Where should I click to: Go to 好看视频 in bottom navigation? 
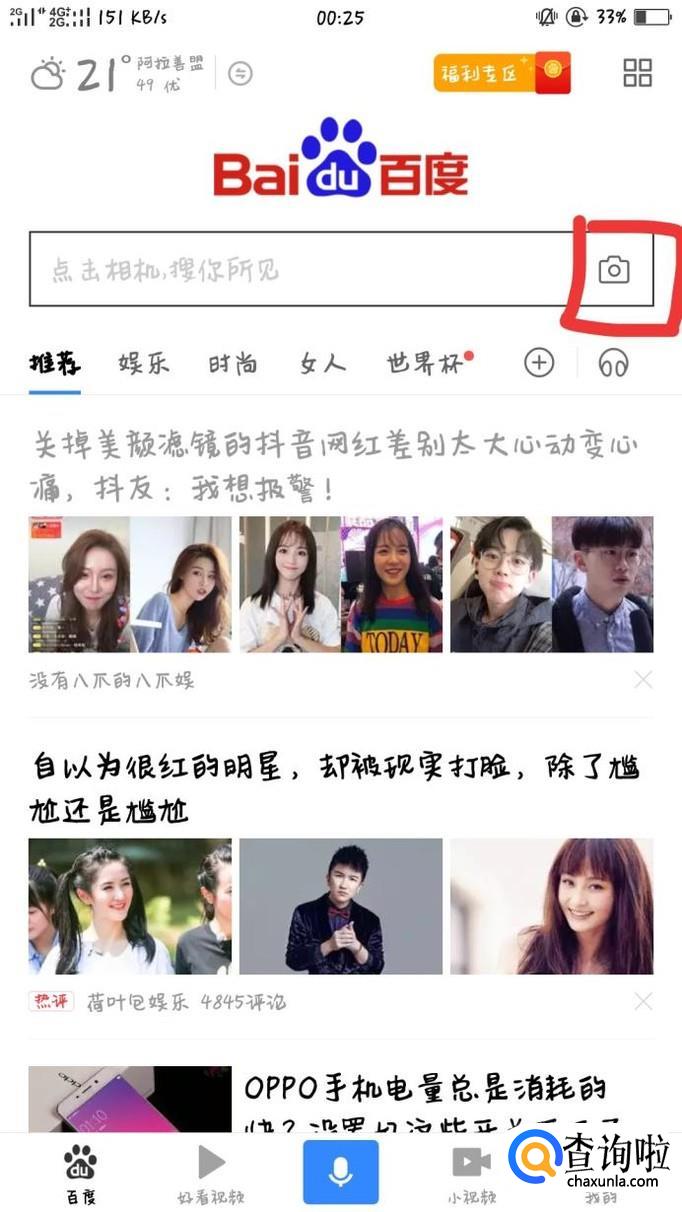click(x=210, y=1174)
